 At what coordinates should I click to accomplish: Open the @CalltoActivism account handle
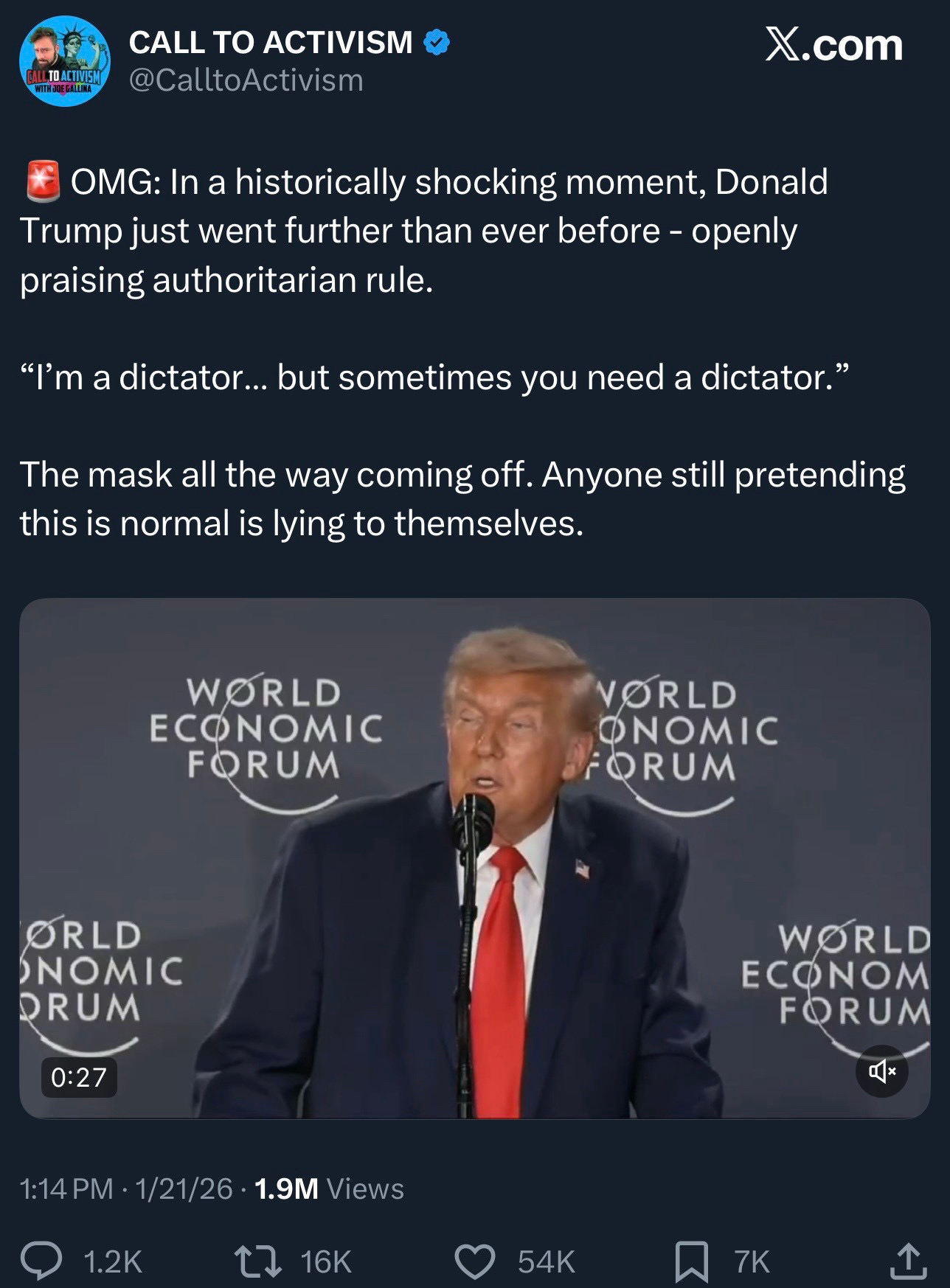point(246,80)
